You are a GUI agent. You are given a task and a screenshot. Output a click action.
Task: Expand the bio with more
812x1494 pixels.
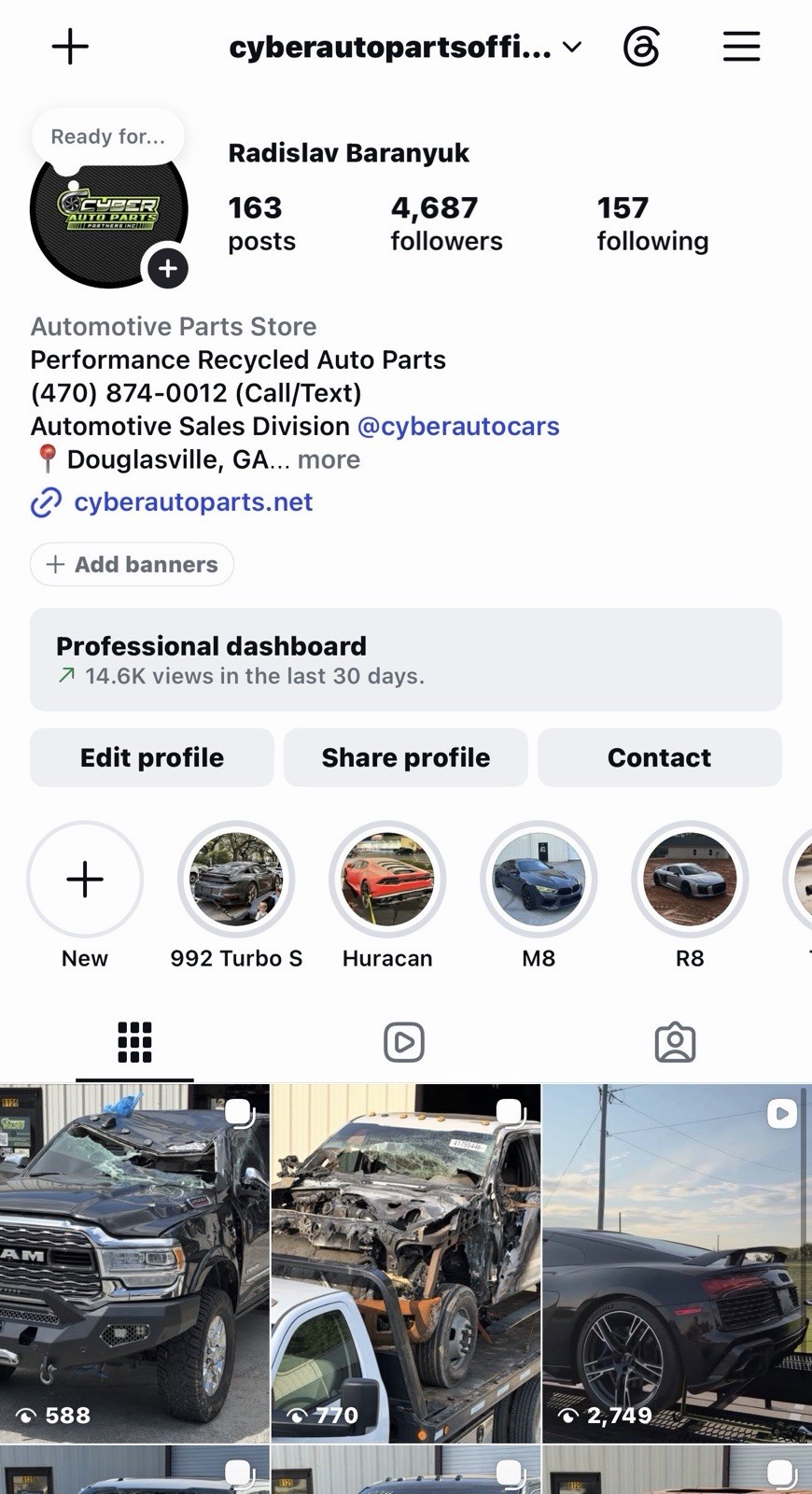329,459
